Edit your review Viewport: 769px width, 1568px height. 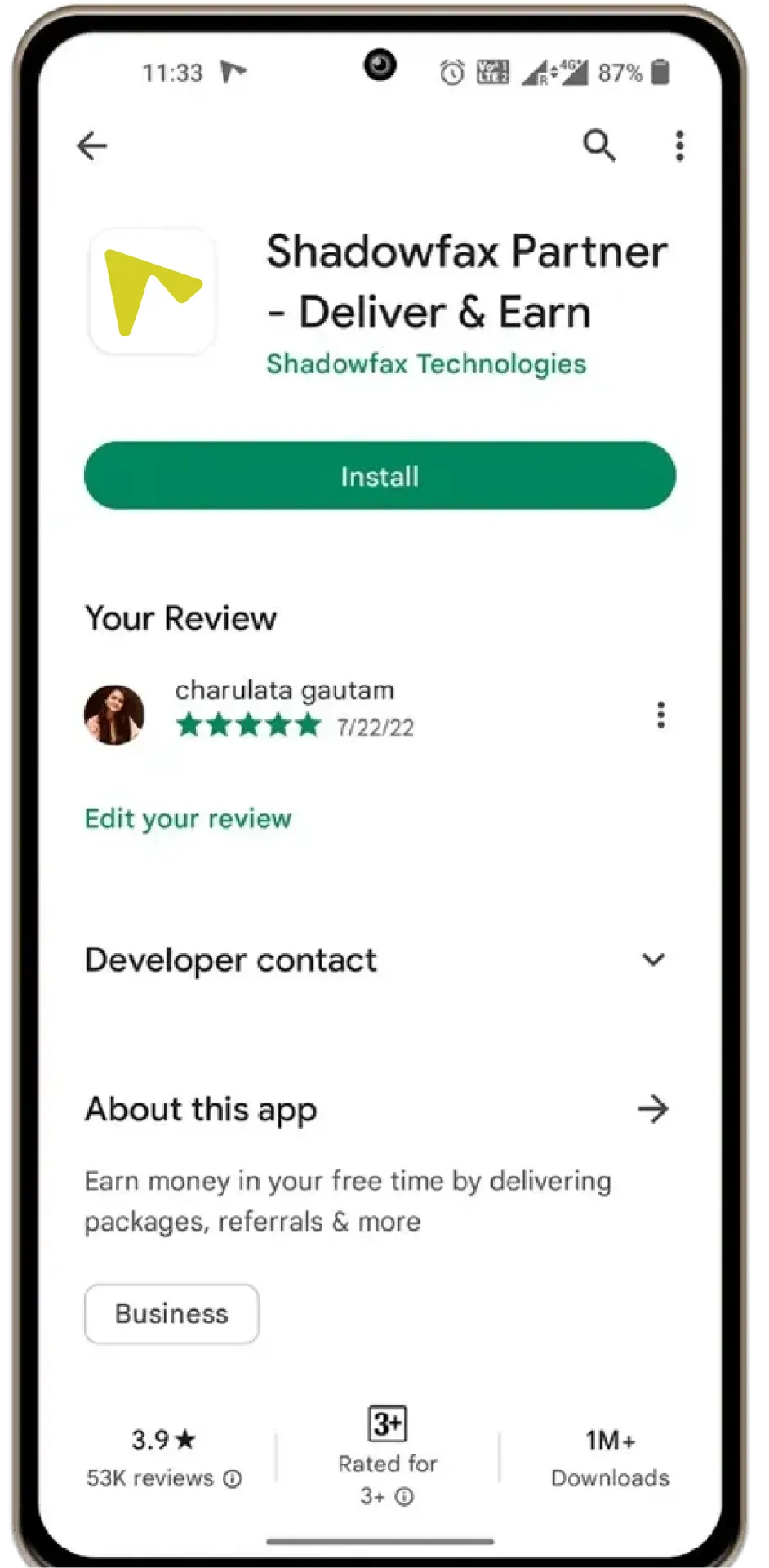pyautogui.click(x=188, y=818)
